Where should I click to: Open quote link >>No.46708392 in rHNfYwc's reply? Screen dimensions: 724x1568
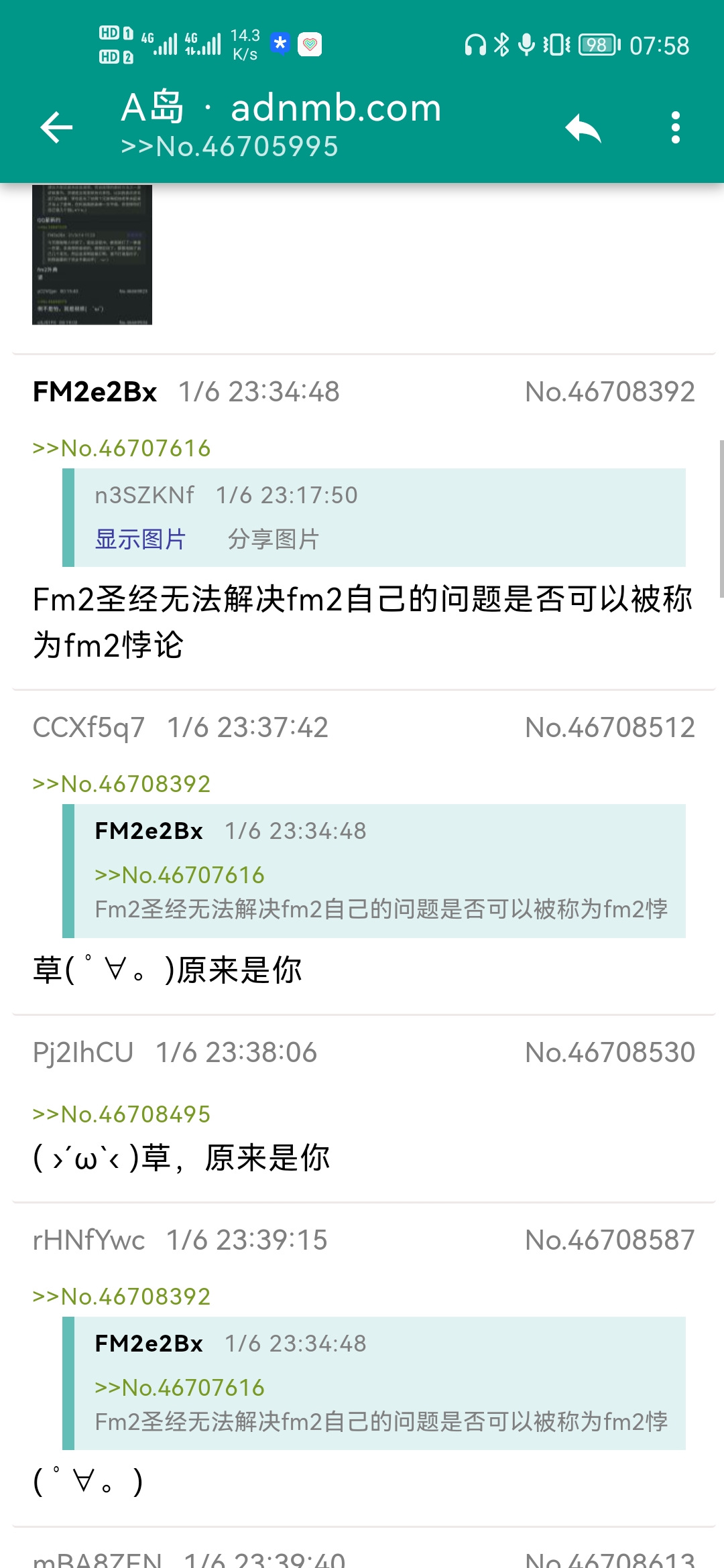pyautogui.click(x=121, y=1297)
